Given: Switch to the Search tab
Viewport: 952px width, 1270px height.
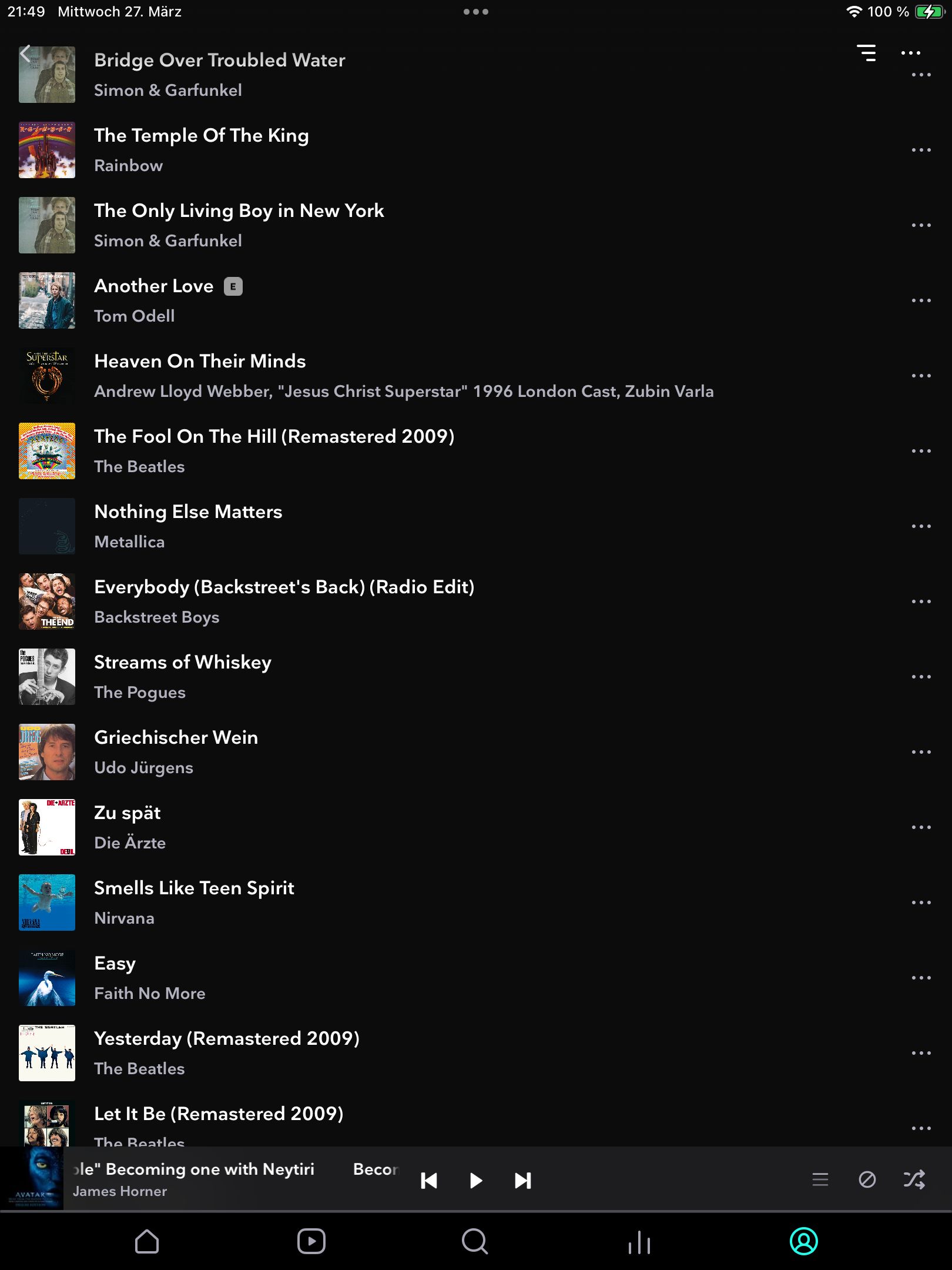Looking at the screenshot, I should pos(475,1242).
